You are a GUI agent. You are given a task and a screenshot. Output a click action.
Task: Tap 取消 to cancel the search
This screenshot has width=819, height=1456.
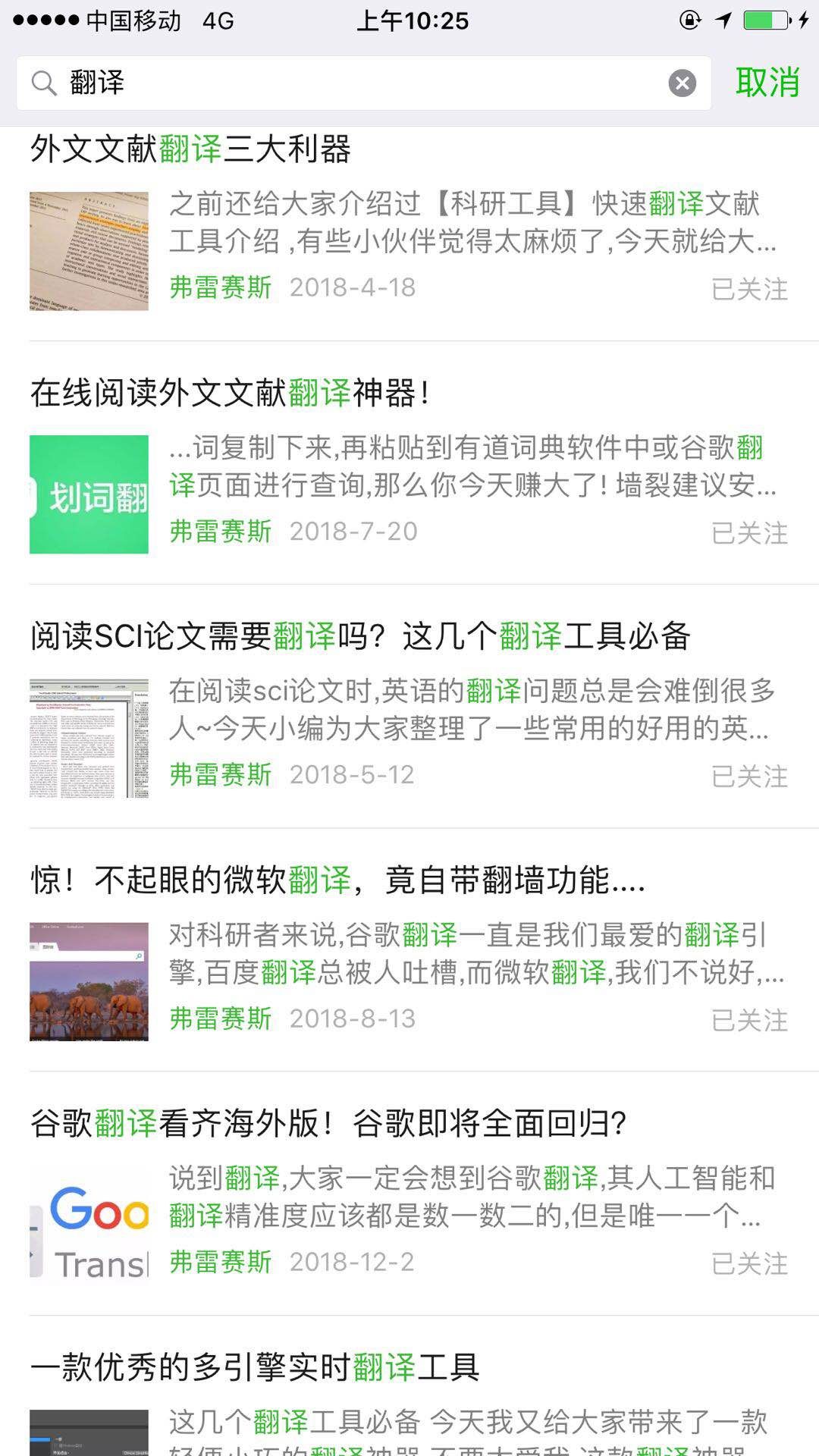click(x=767, y=82)
